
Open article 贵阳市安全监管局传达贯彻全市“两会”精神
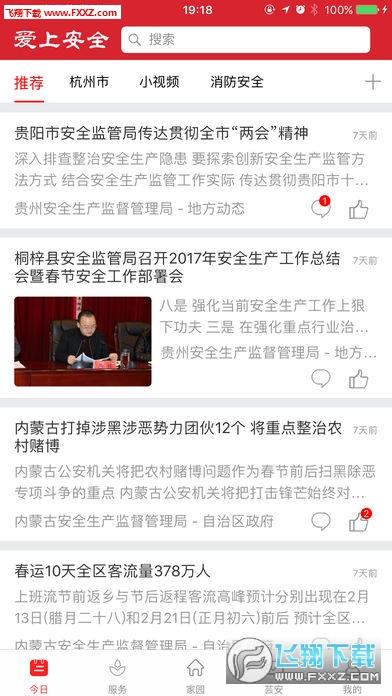[161, 133]
